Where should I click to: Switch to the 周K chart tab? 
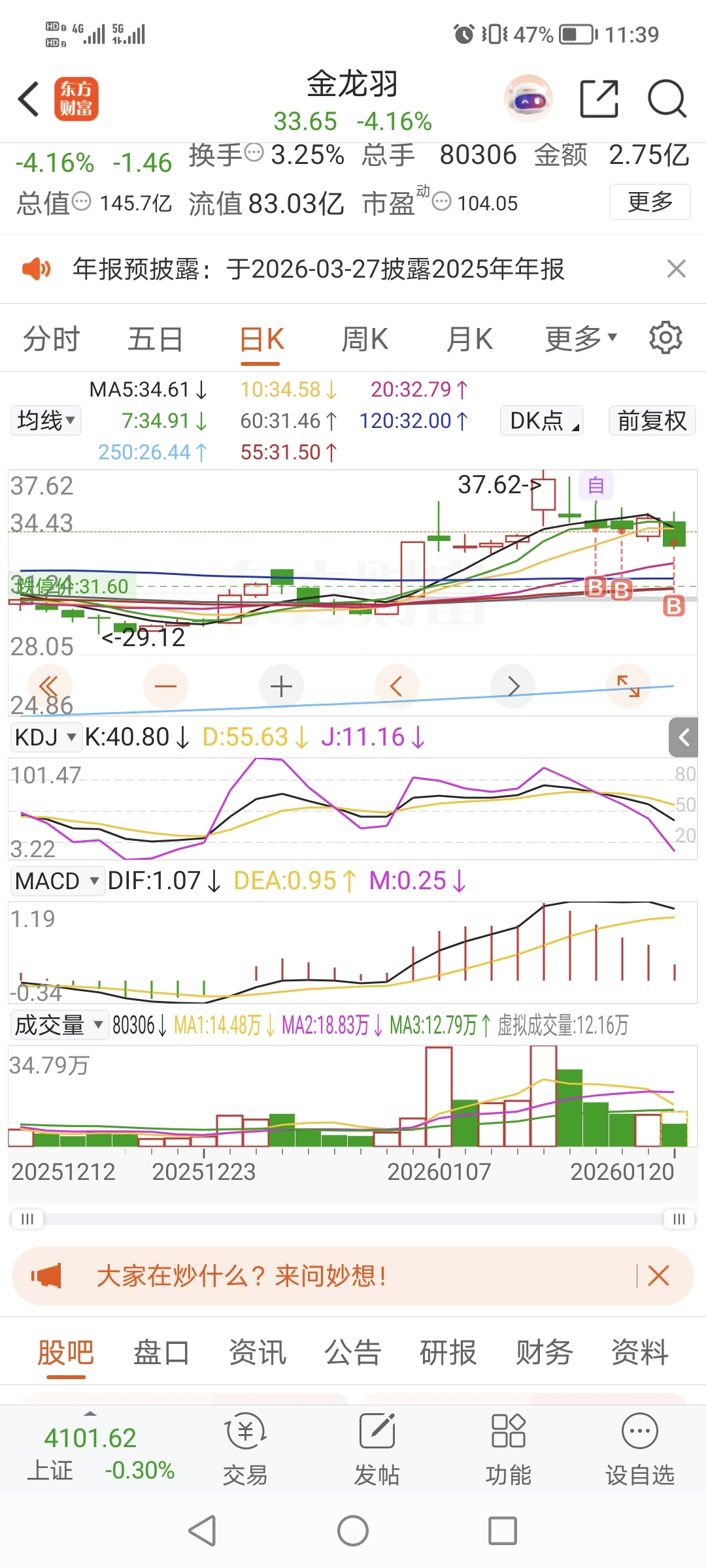click(x=365, y=340)
